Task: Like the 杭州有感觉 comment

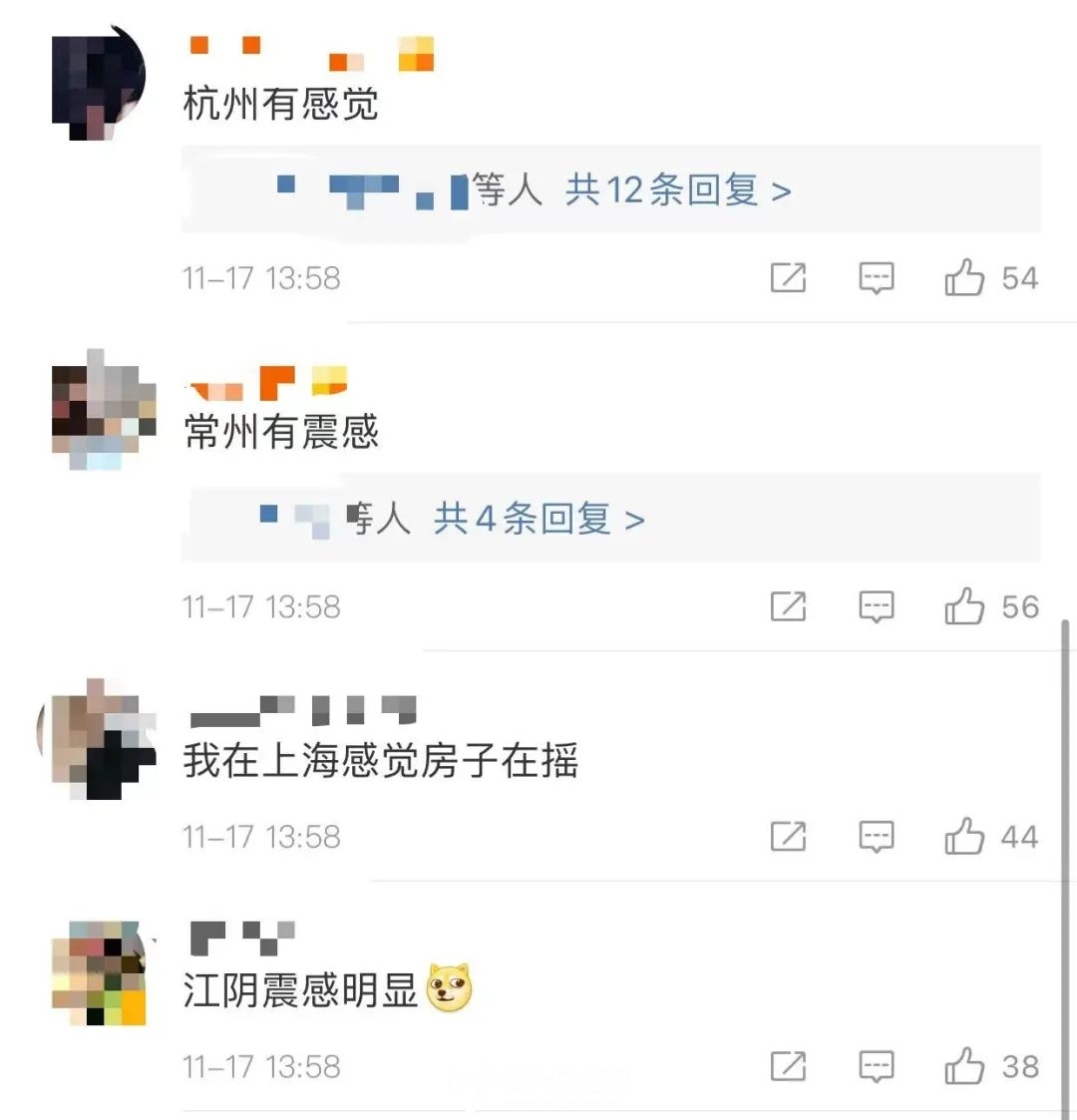Action: 964,277
